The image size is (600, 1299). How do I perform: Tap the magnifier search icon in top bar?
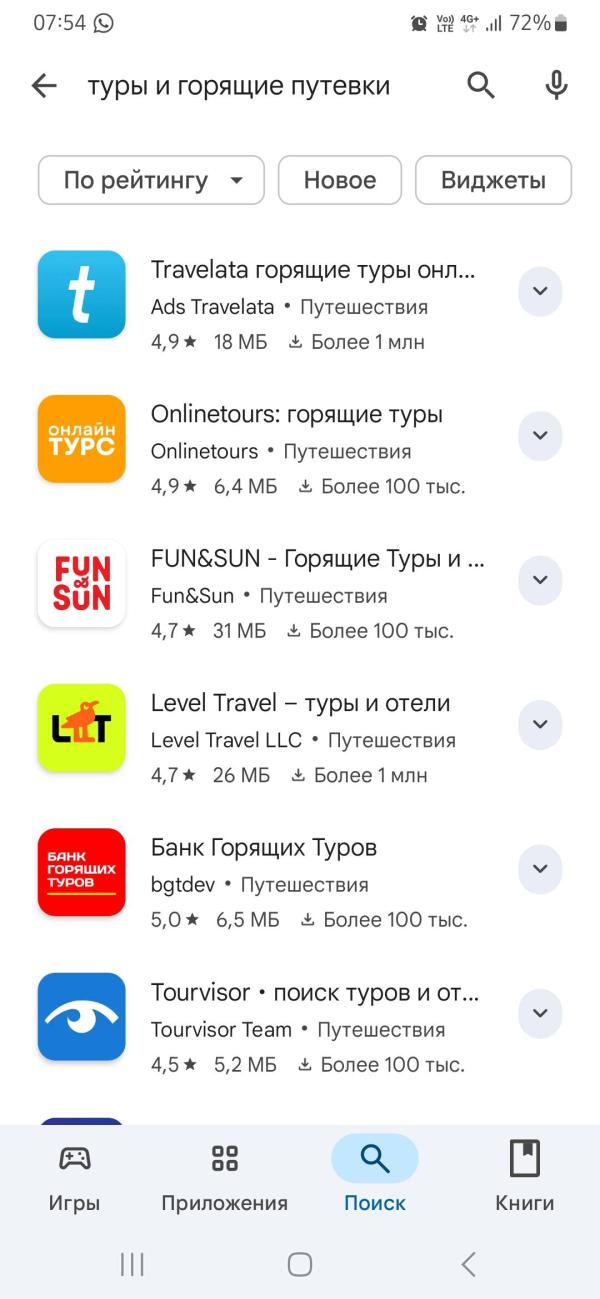pos(481,86)
